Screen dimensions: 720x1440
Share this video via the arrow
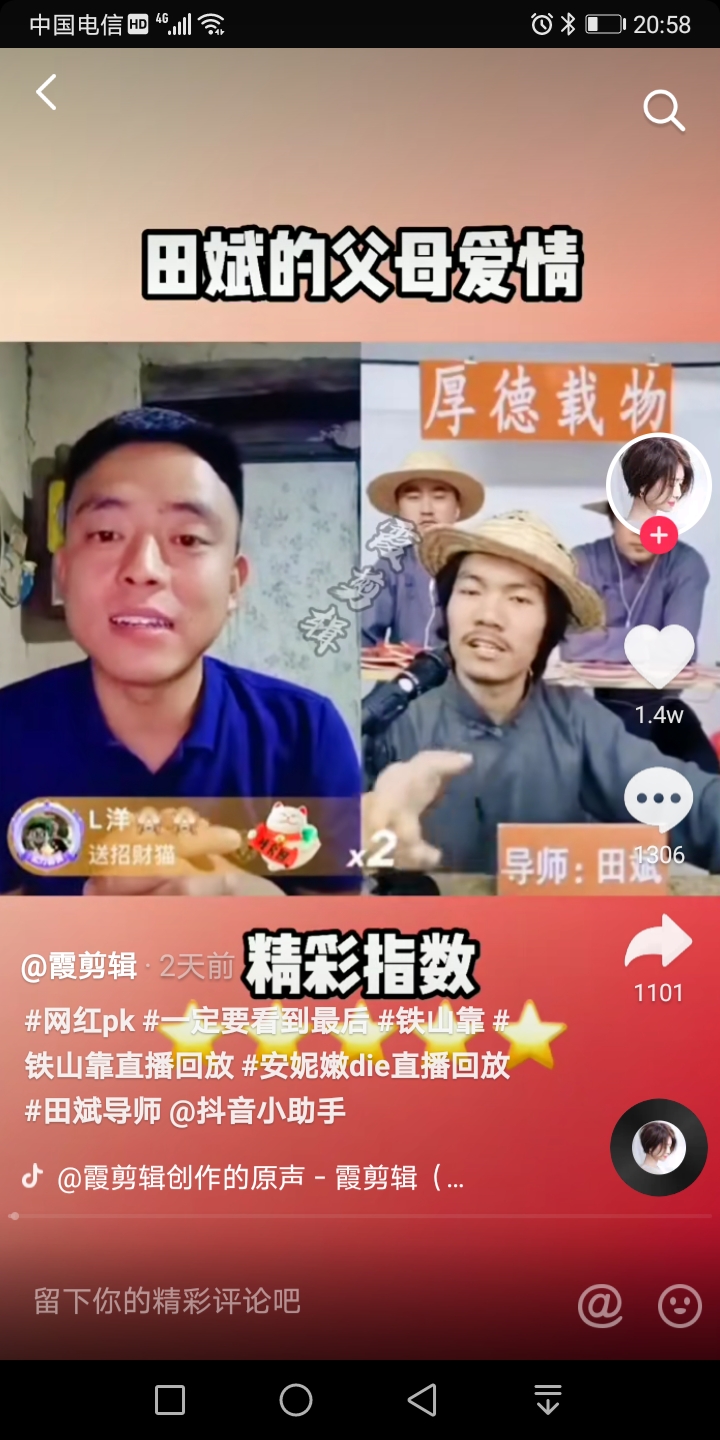click(659, 945)
